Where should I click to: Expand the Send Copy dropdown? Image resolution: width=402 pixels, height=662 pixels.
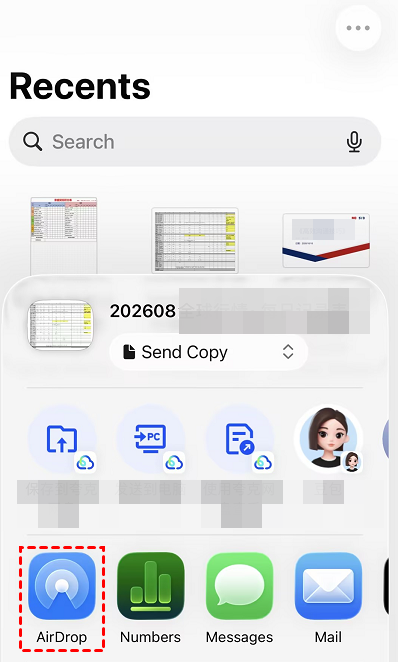pyautogui.click(x=208, y=352)
